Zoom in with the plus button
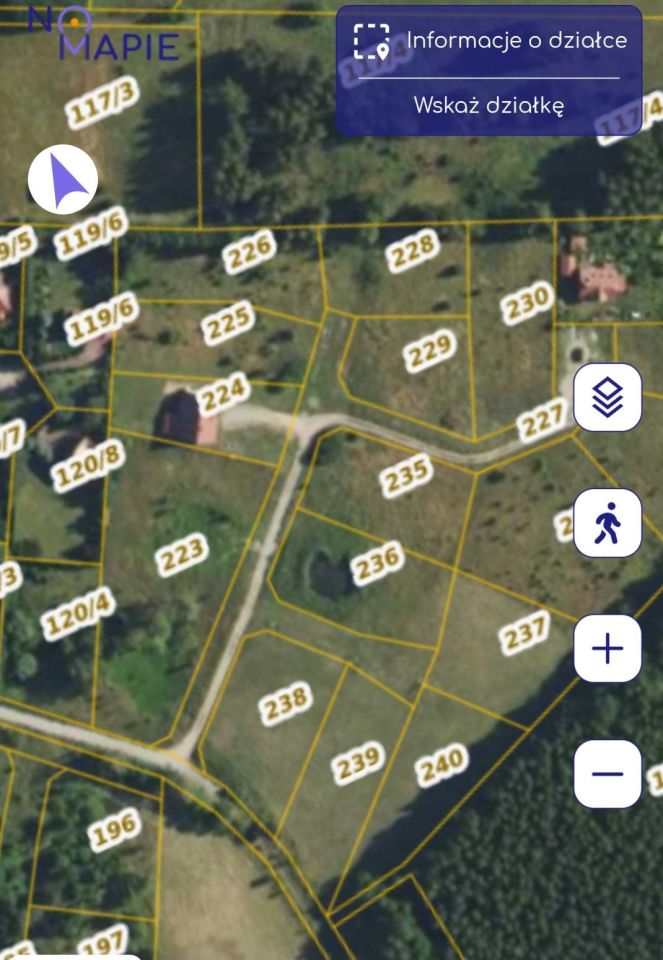The width and height of the screenshot is (663, 960). pos(607,649)
